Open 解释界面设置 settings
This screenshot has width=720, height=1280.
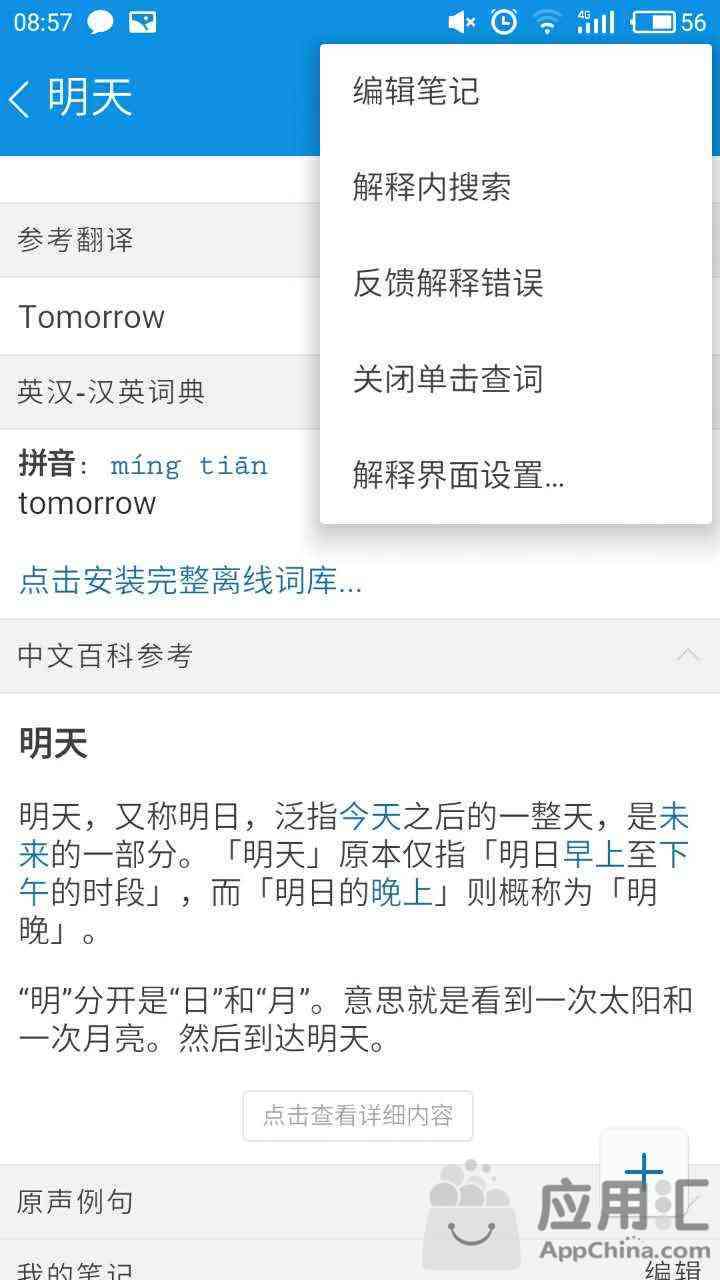pos(458,476)
